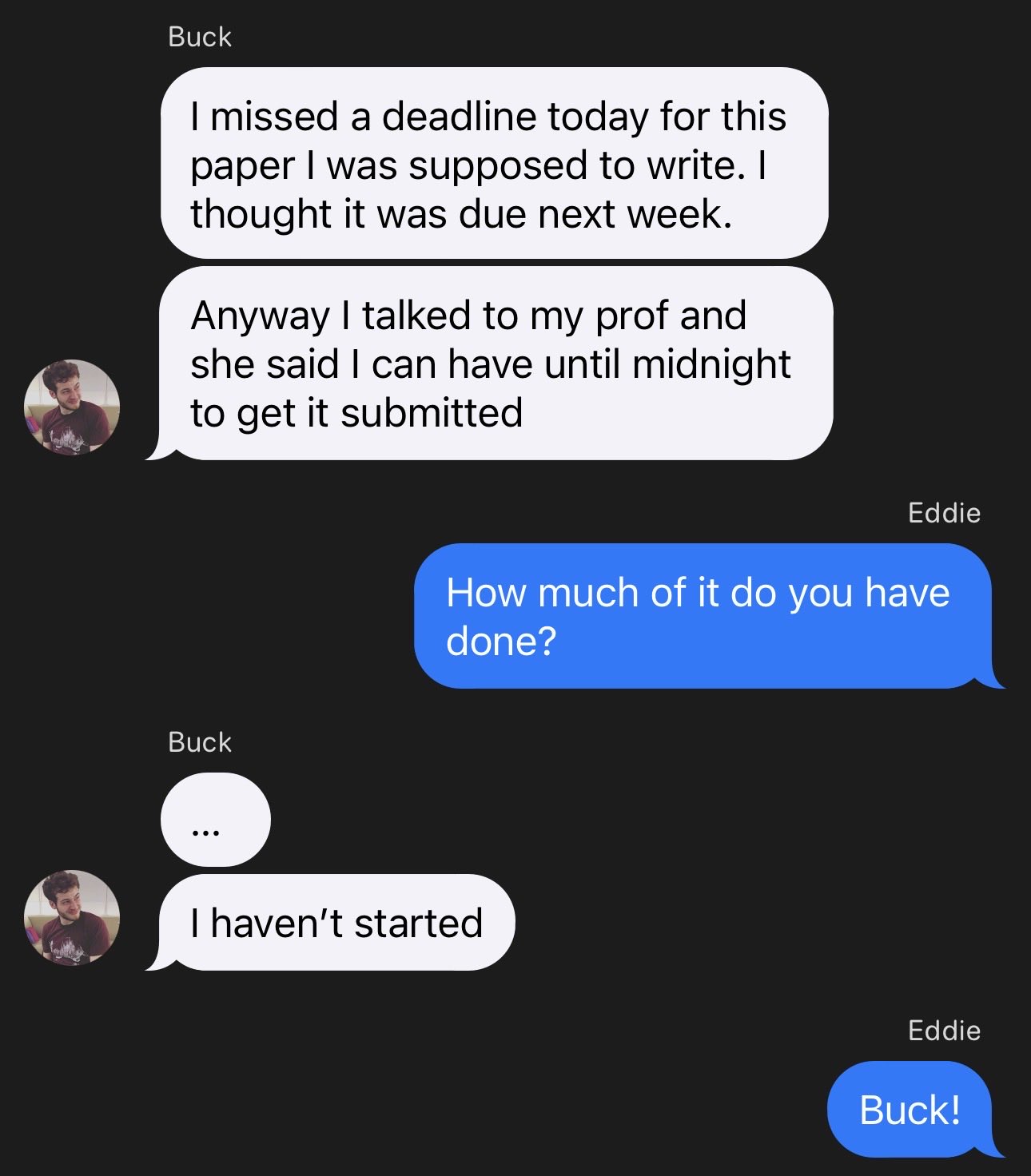
Task: Tap Buck's avatar next to "I haven't started"
Action: click(72, 918)
